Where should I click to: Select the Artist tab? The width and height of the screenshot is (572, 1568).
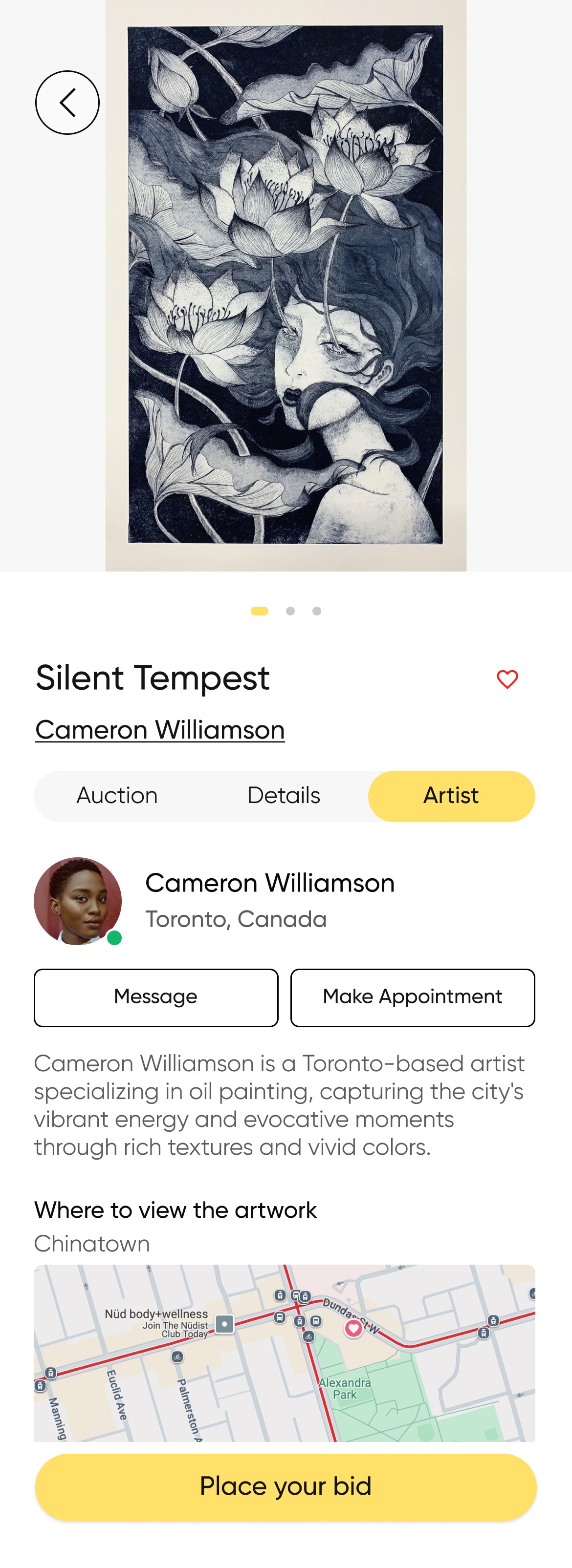tap(451, 796)
